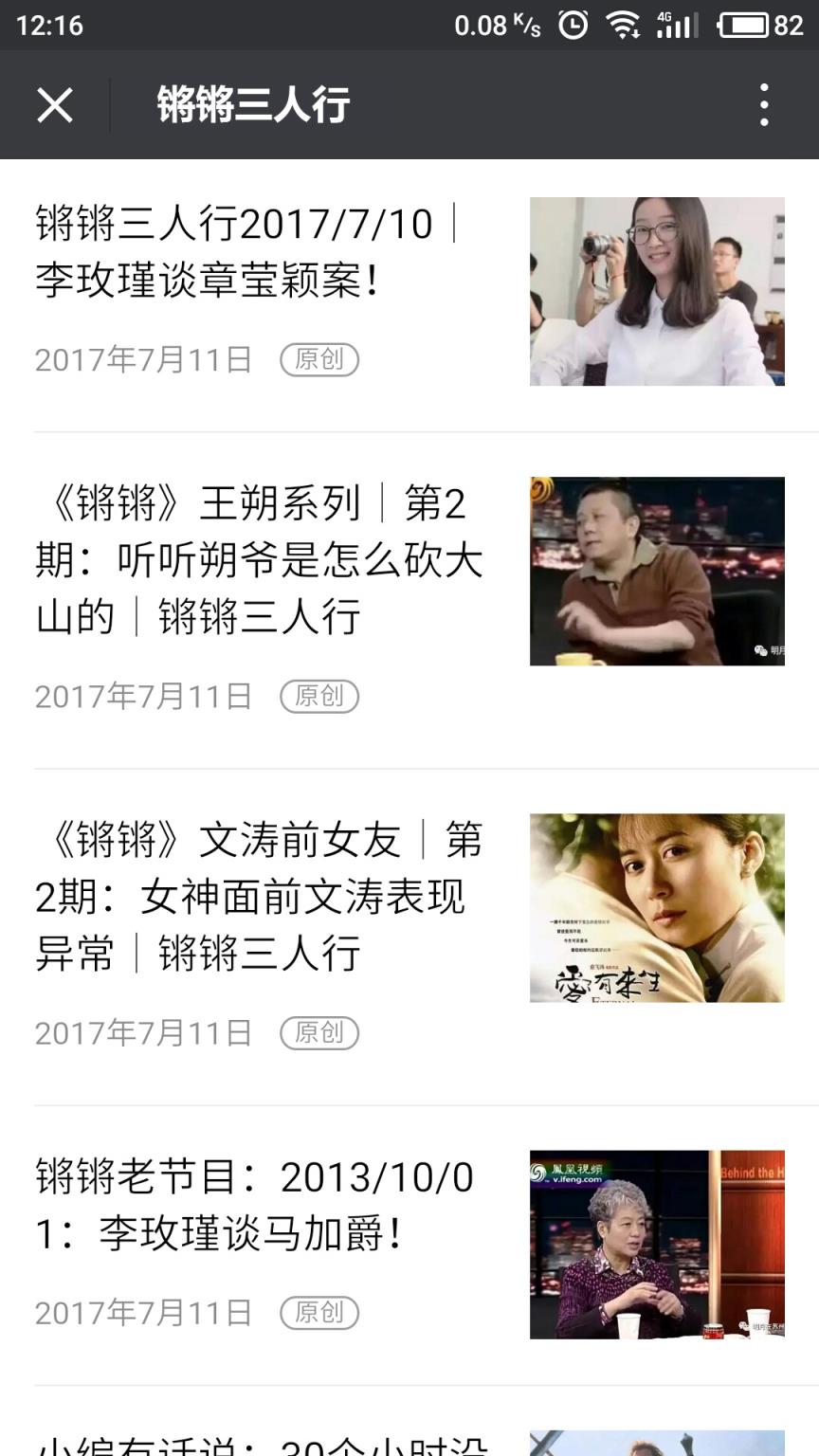
Task: Tap the 爱有来生 movie poster thumbnail
Action: (659, 907)
